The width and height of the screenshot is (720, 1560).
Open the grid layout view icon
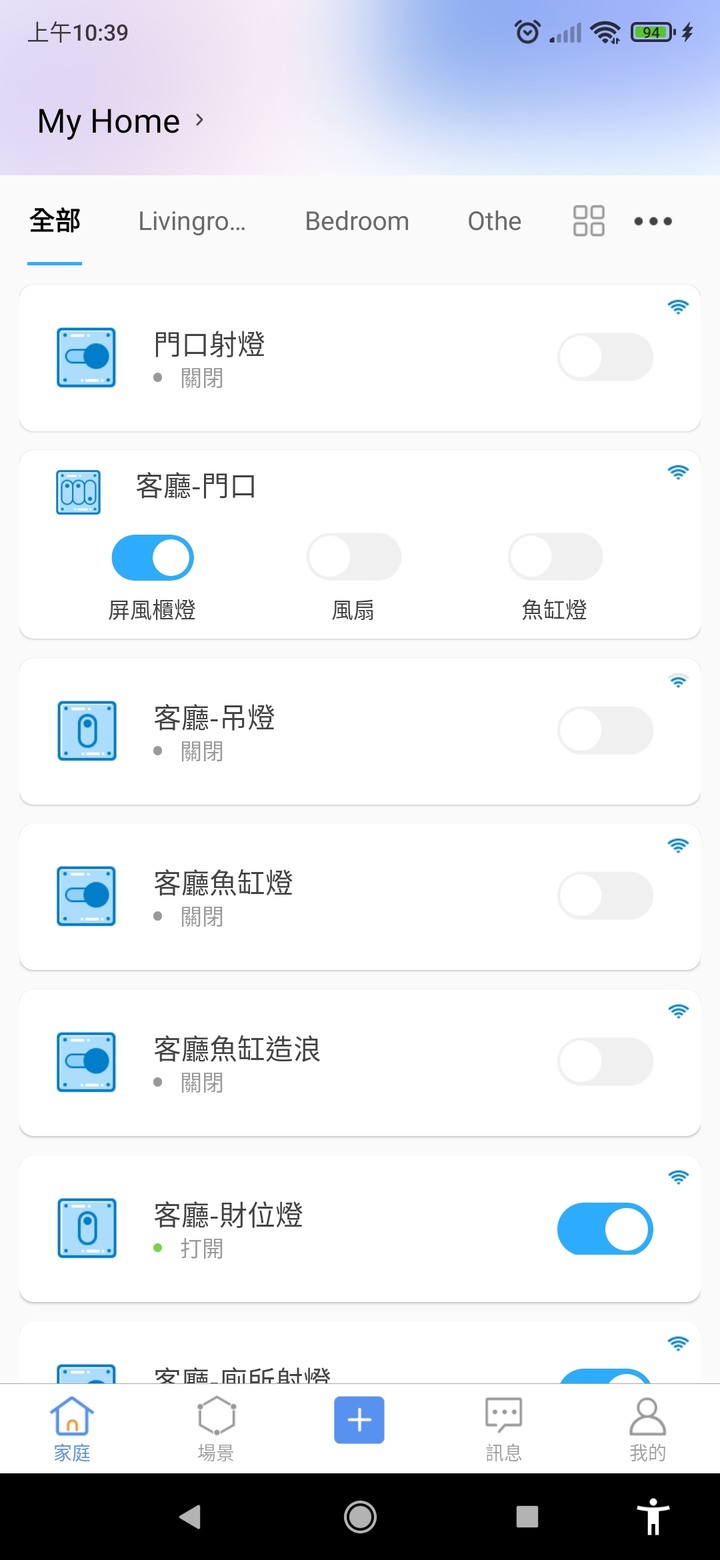(589, 221)
